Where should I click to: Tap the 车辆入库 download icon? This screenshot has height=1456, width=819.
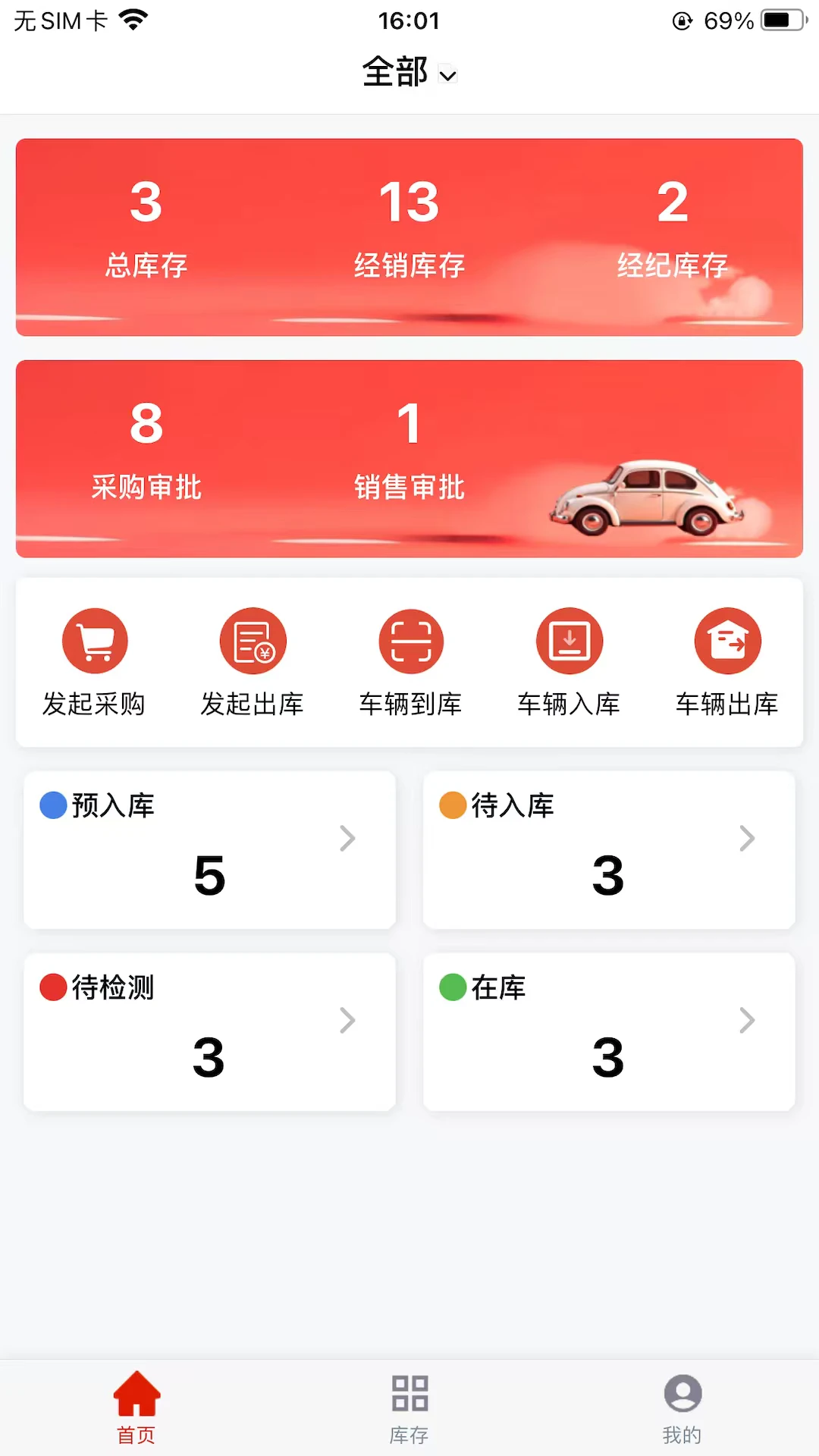pyautogui.click(x=569, y=640)
